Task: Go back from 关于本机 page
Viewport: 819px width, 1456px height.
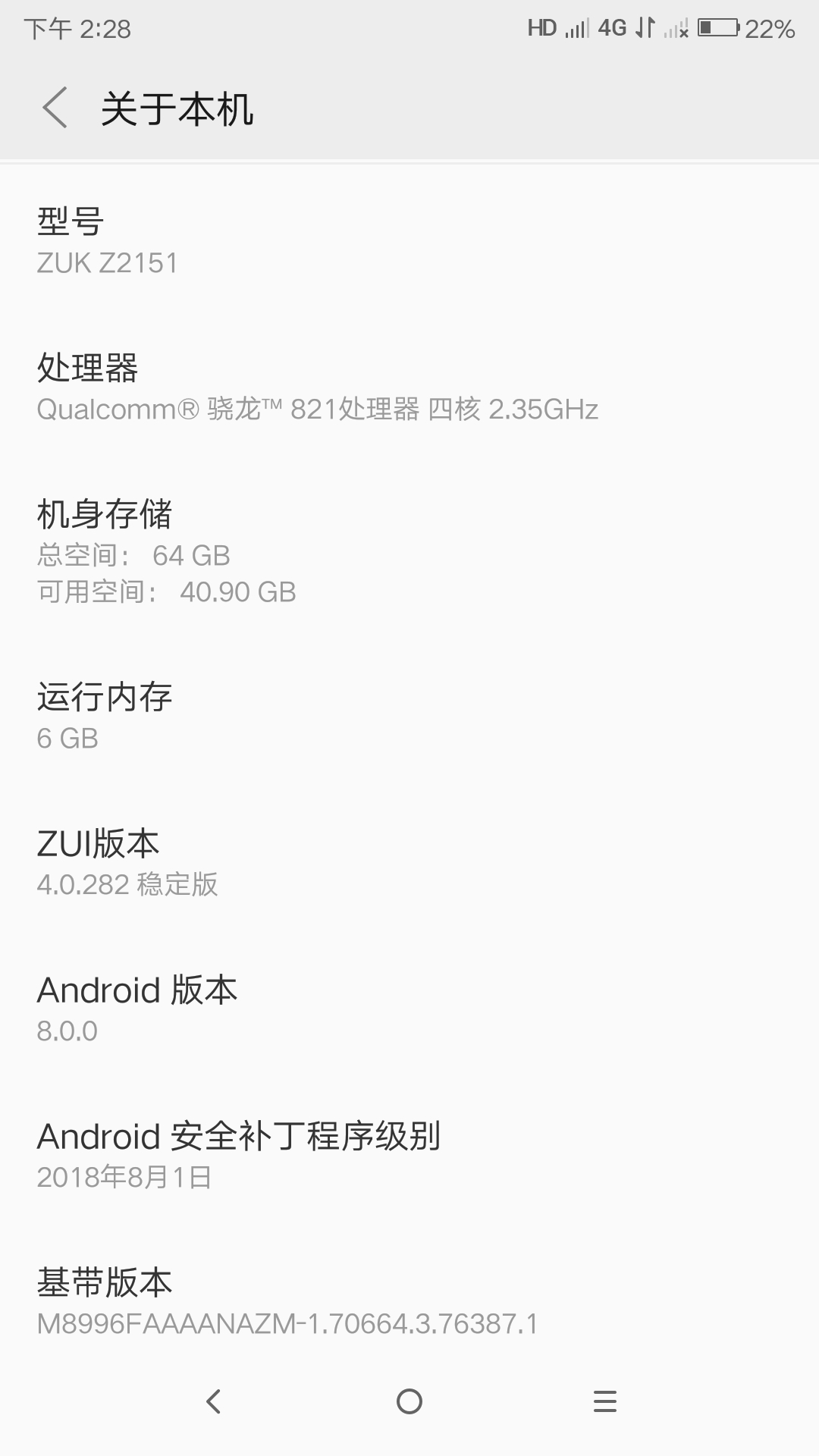Action: pyautogui.click(x=55, y=108)
